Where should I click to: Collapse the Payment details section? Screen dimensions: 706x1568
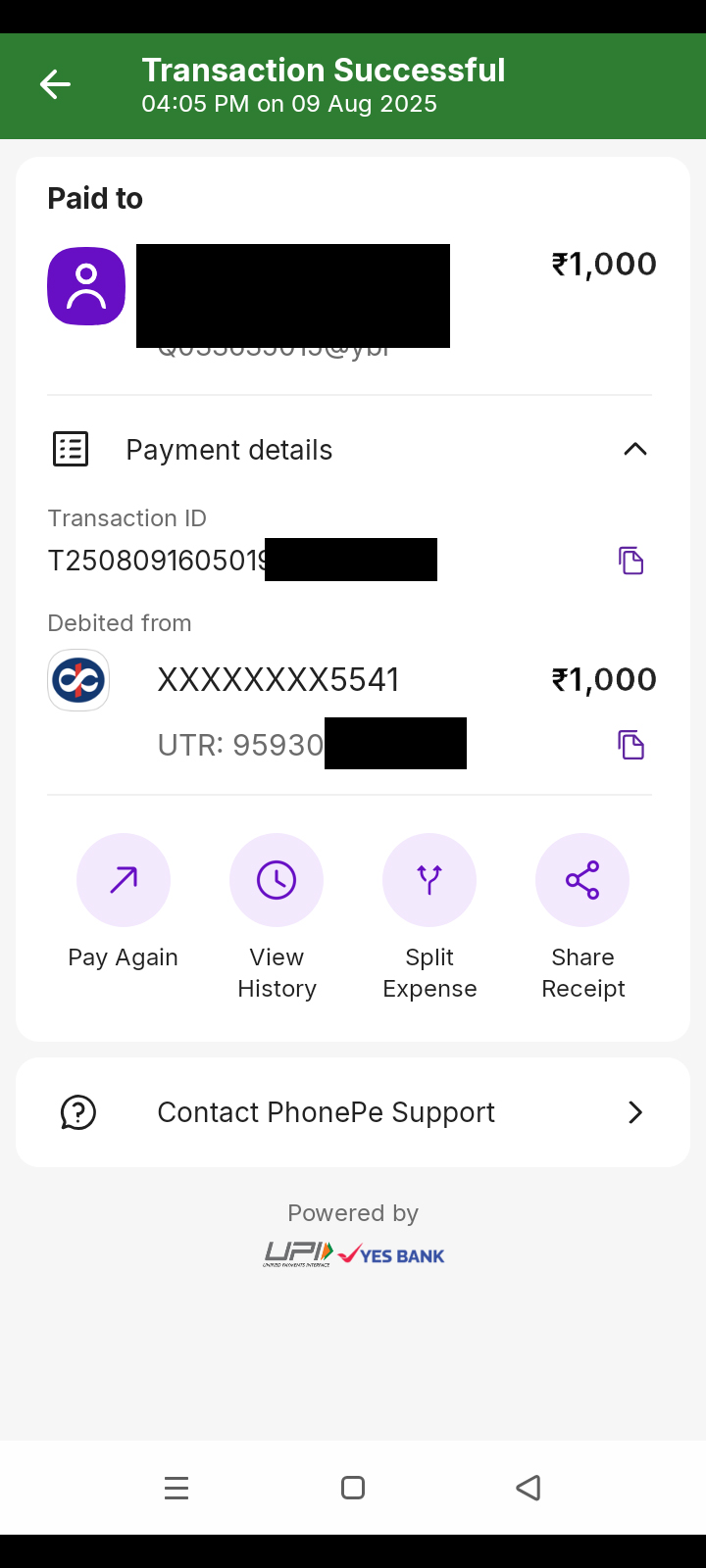coord(634,450)
